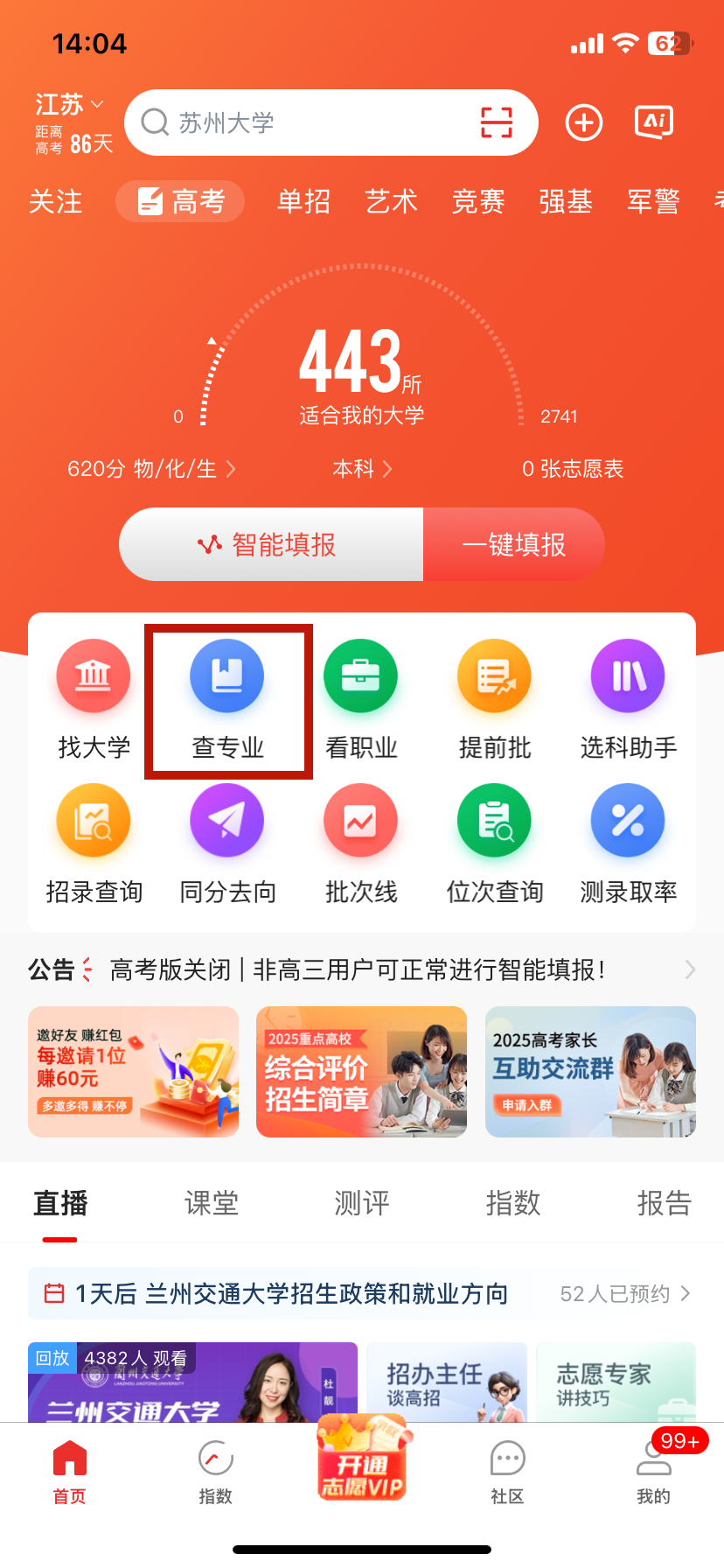Image resolution: width=724 pixels, height=1568 pixels.
Task: Open search box with 苏州大学
Action: coord(297,122)
